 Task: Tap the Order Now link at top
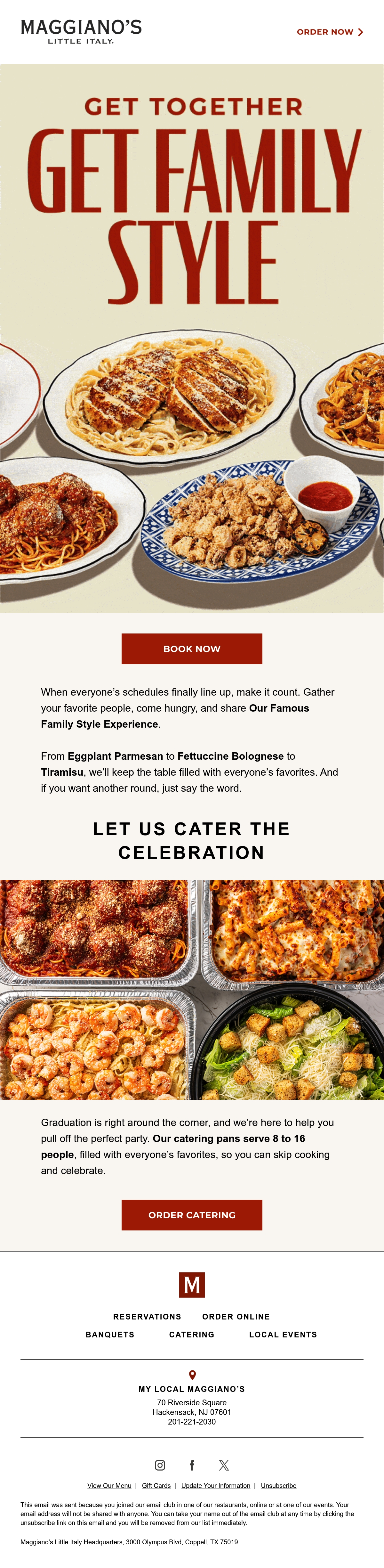tap(329, 32)
